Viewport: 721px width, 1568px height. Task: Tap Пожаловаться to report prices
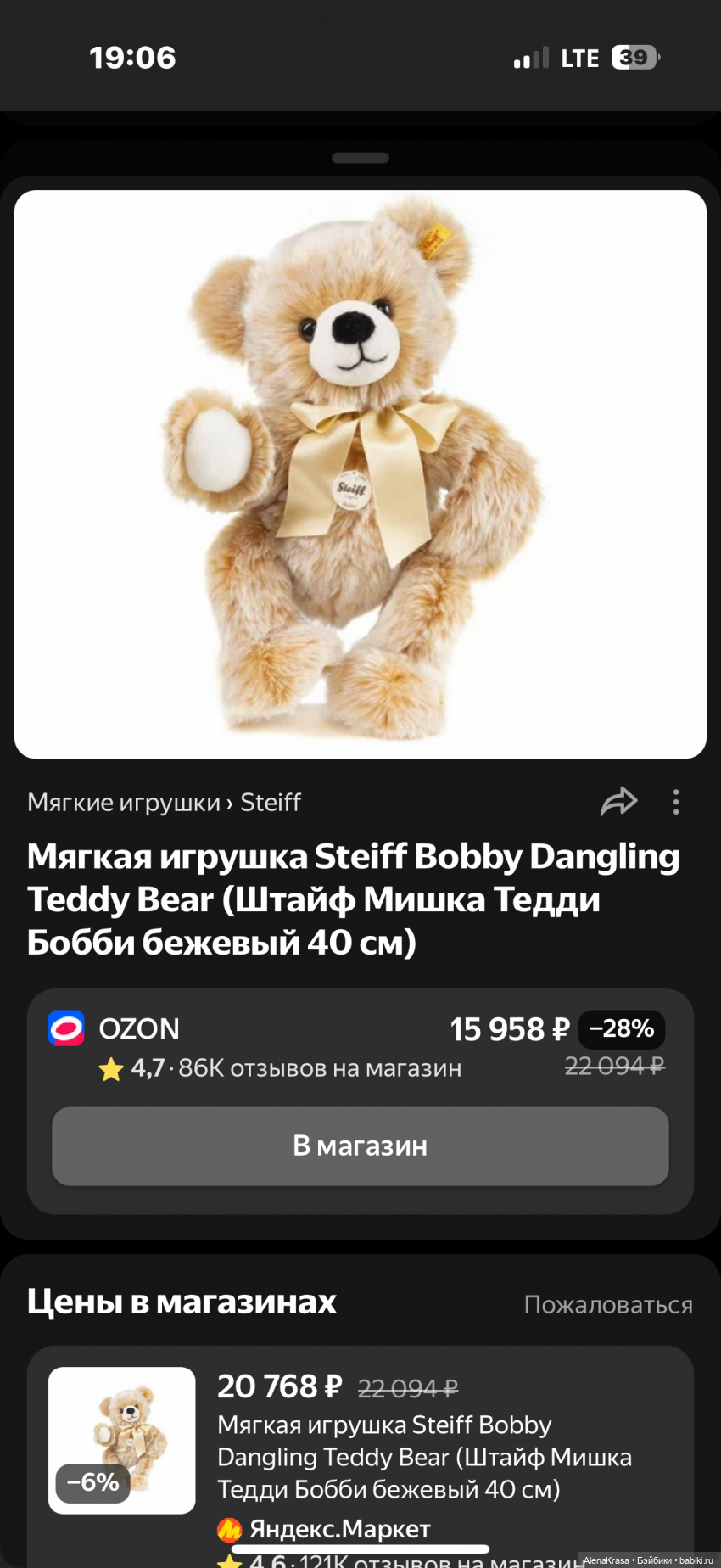(607, 1304)
